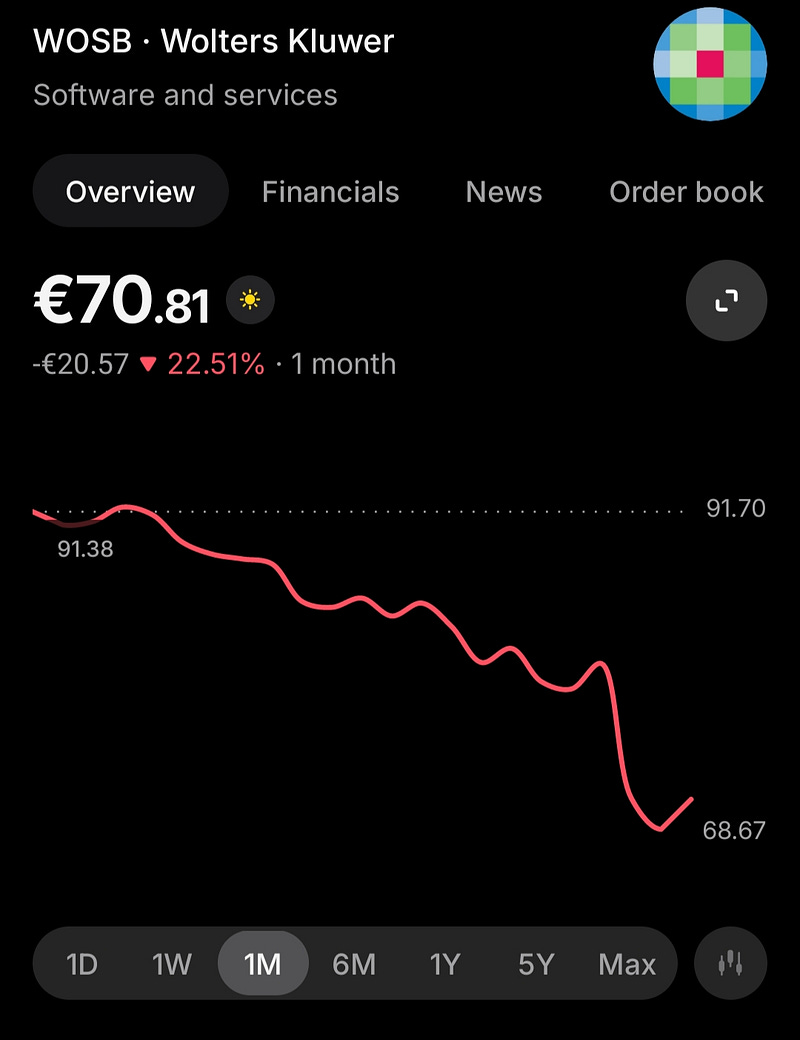Choose the 1M time range

(262, 965)
